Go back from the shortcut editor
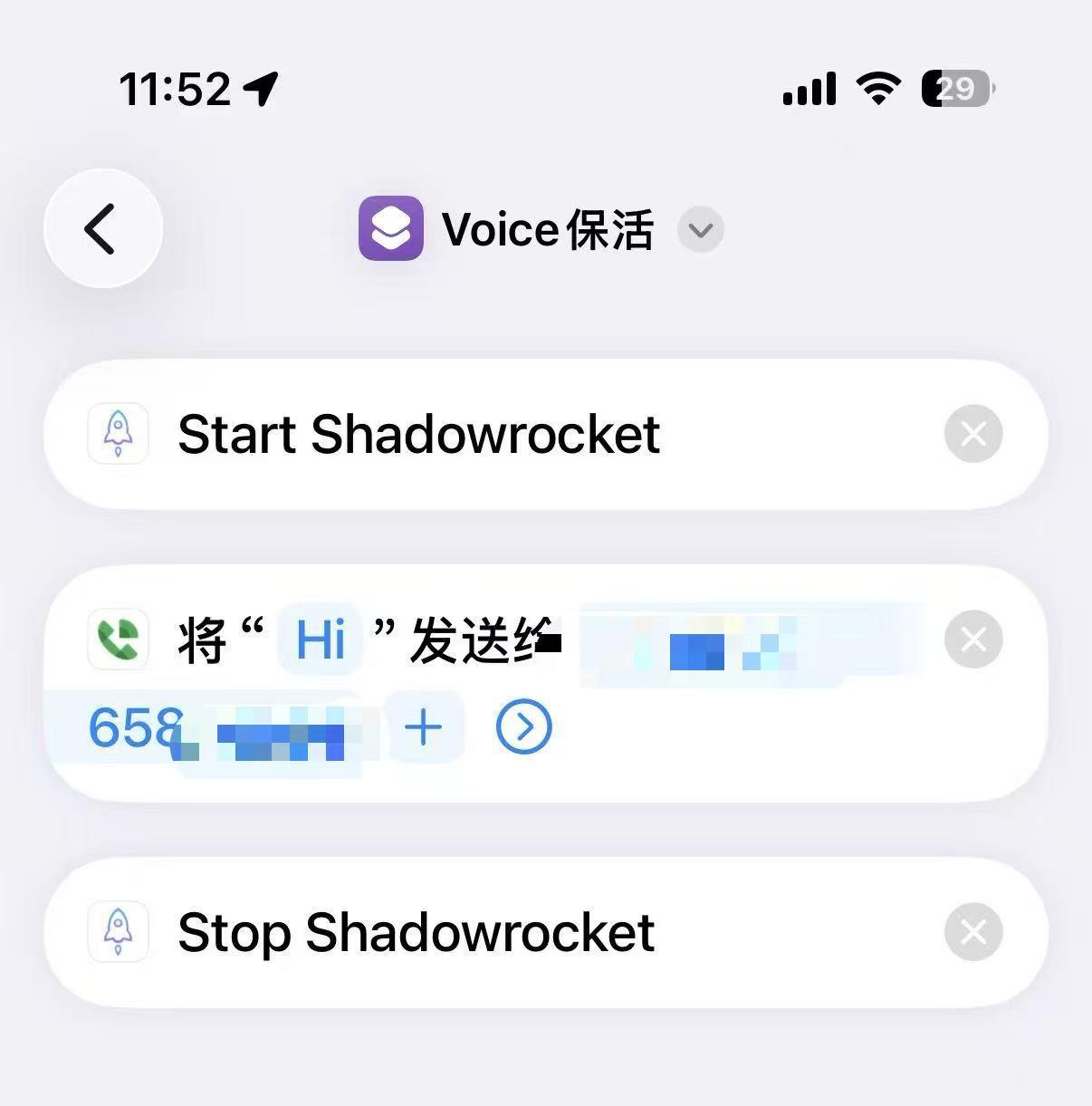1092x1106 pixels. 102,228
